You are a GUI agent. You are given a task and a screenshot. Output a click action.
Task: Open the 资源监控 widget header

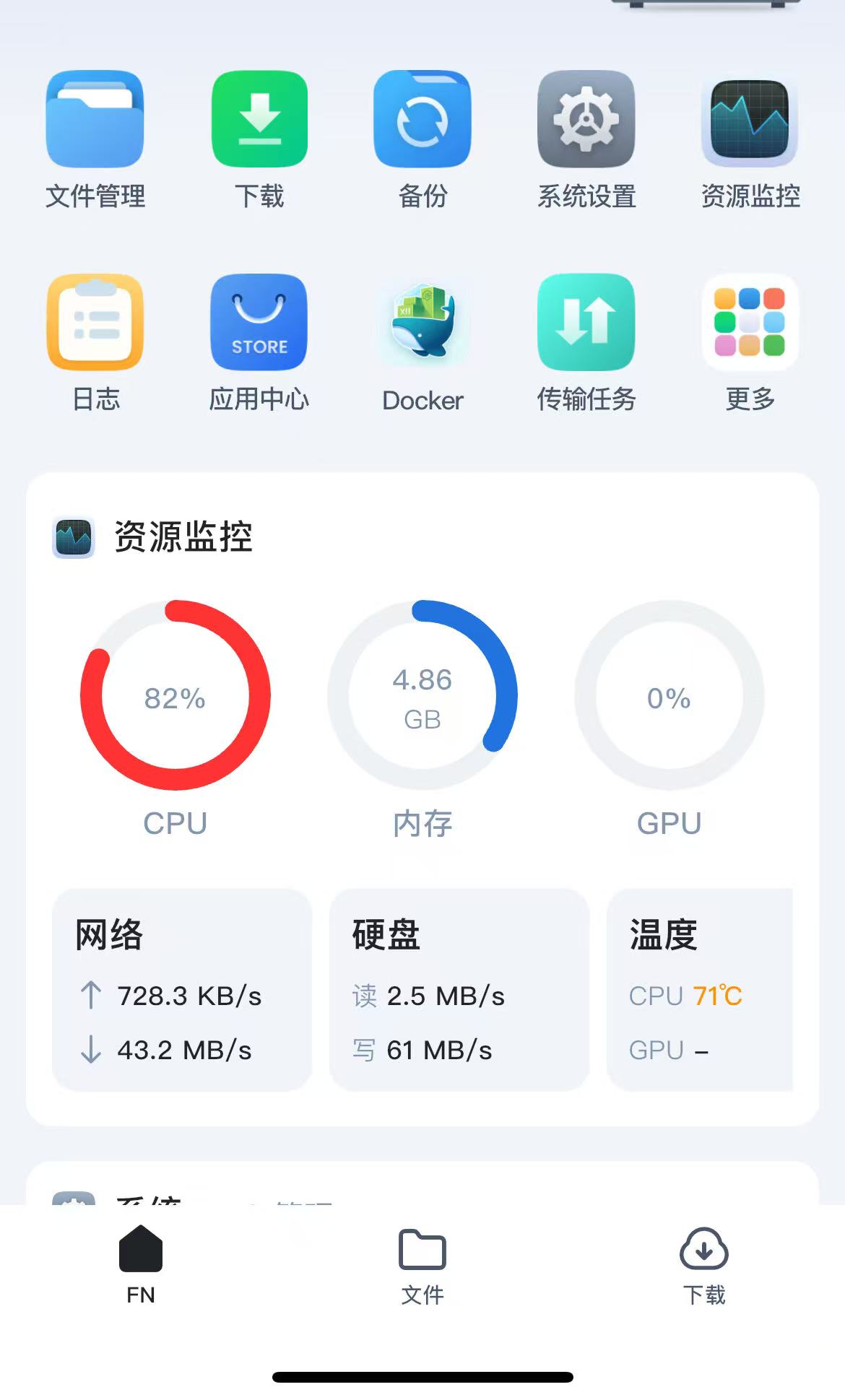183,537
